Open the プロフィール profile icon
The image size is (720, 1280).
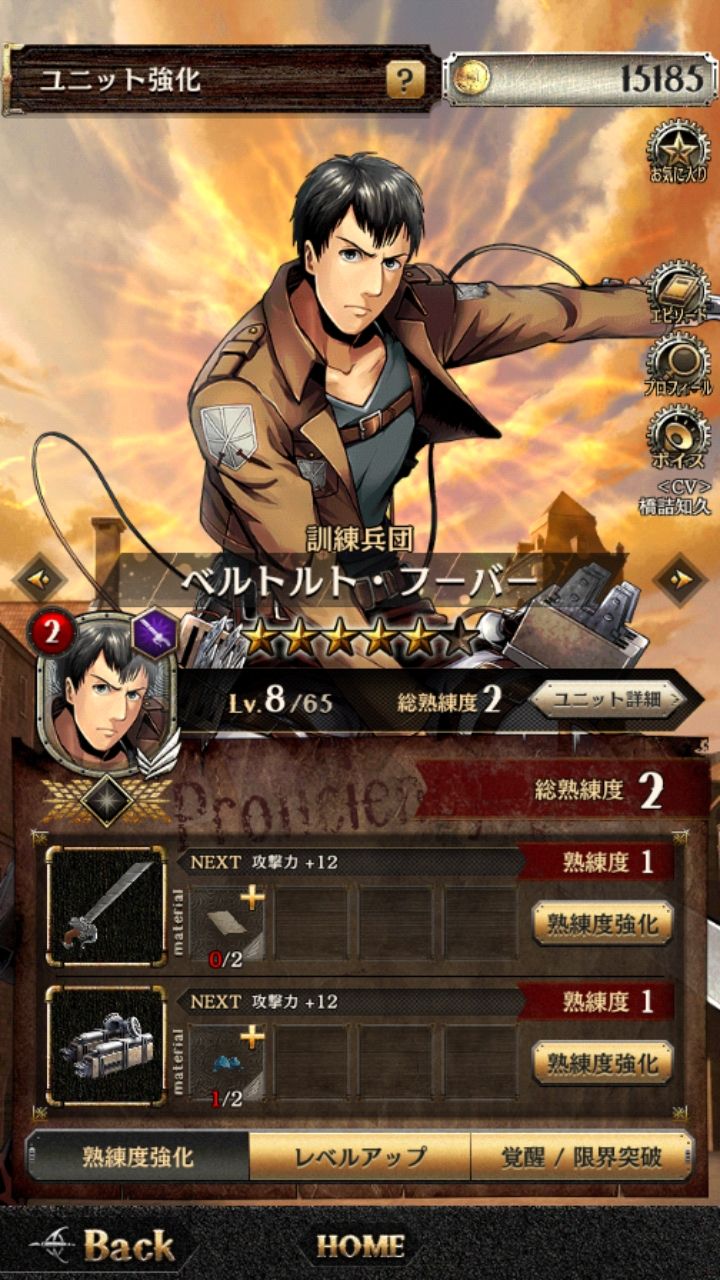click(x=678, y=361)
